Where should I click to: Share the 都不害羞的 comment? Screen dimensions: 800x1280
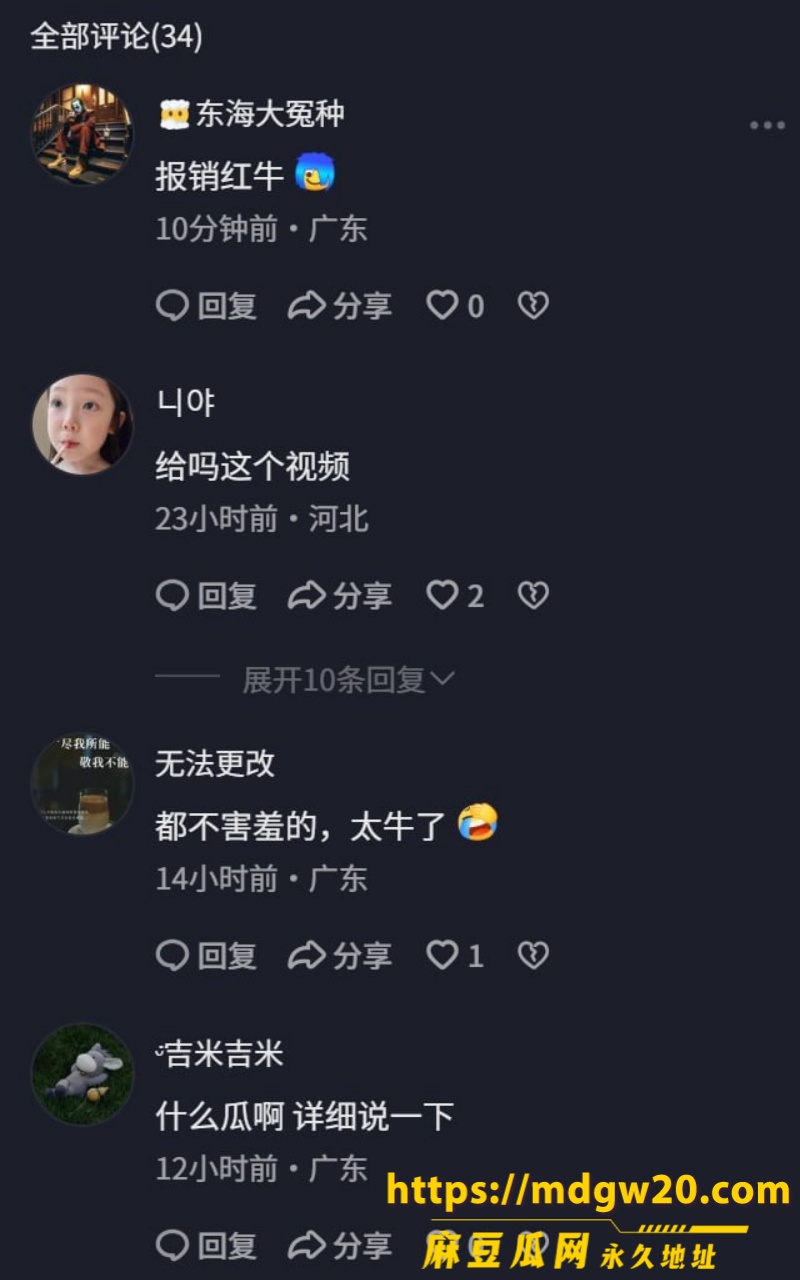point(340,956)
